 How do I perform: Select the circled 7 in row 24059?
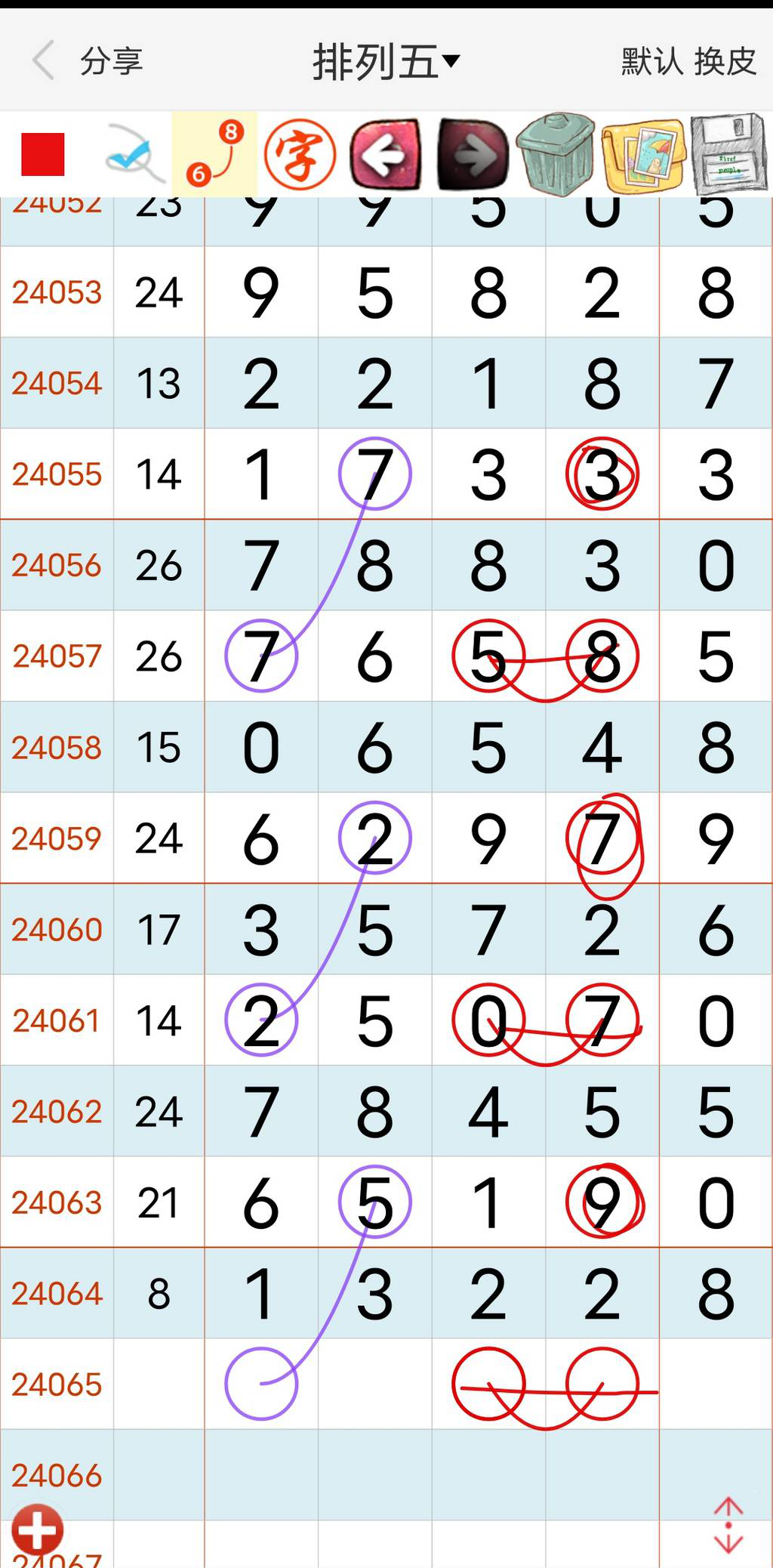point(601,838)
